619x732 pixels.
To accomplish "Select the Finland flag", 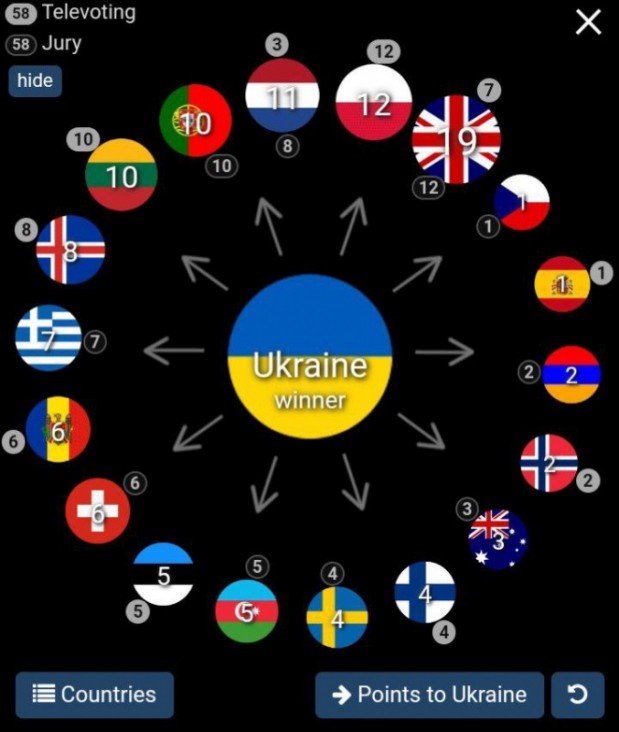I will (425, 592).
